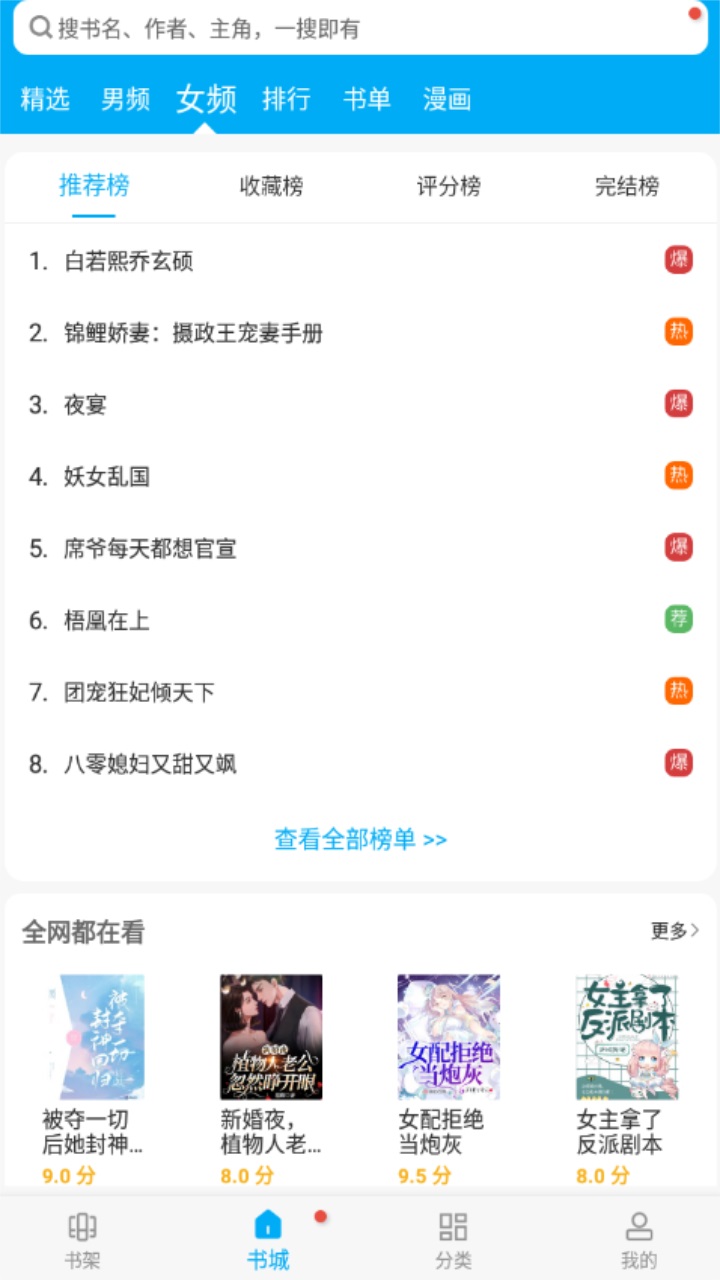Open the 女配拒绝当炮灰 book cover
Screen dimensions: 720x1280
click(448, 1036)
